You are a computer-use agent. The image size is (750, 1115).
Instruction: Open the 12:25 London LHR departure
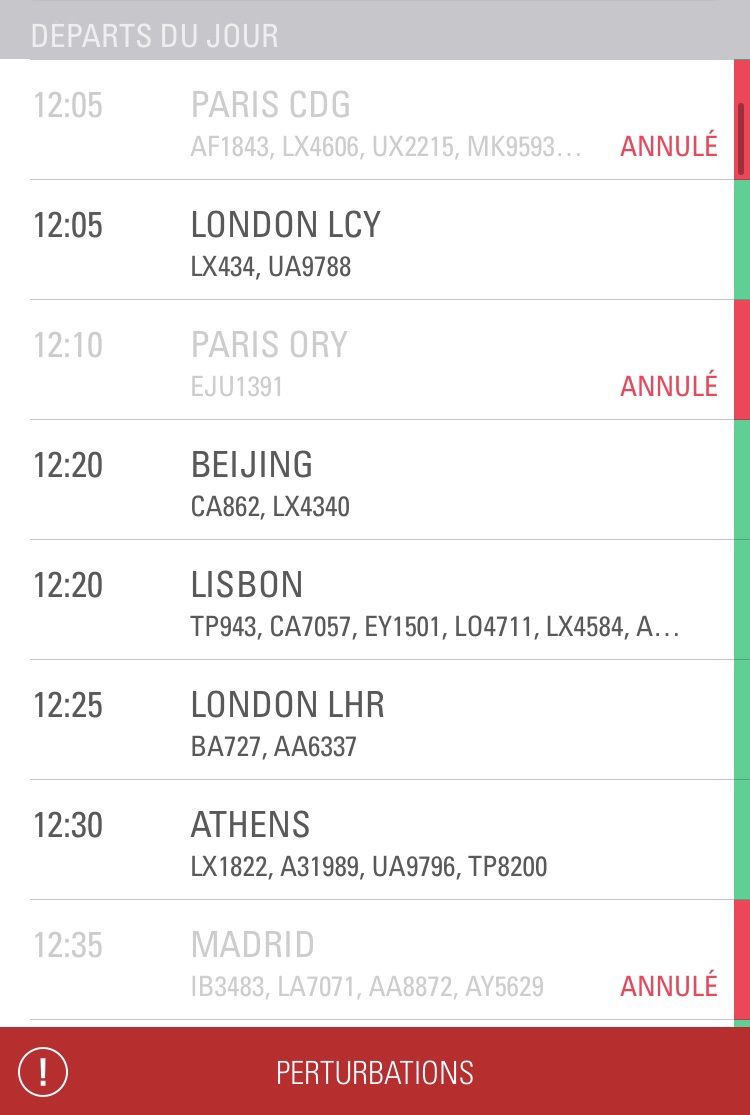tap(375, 721)
